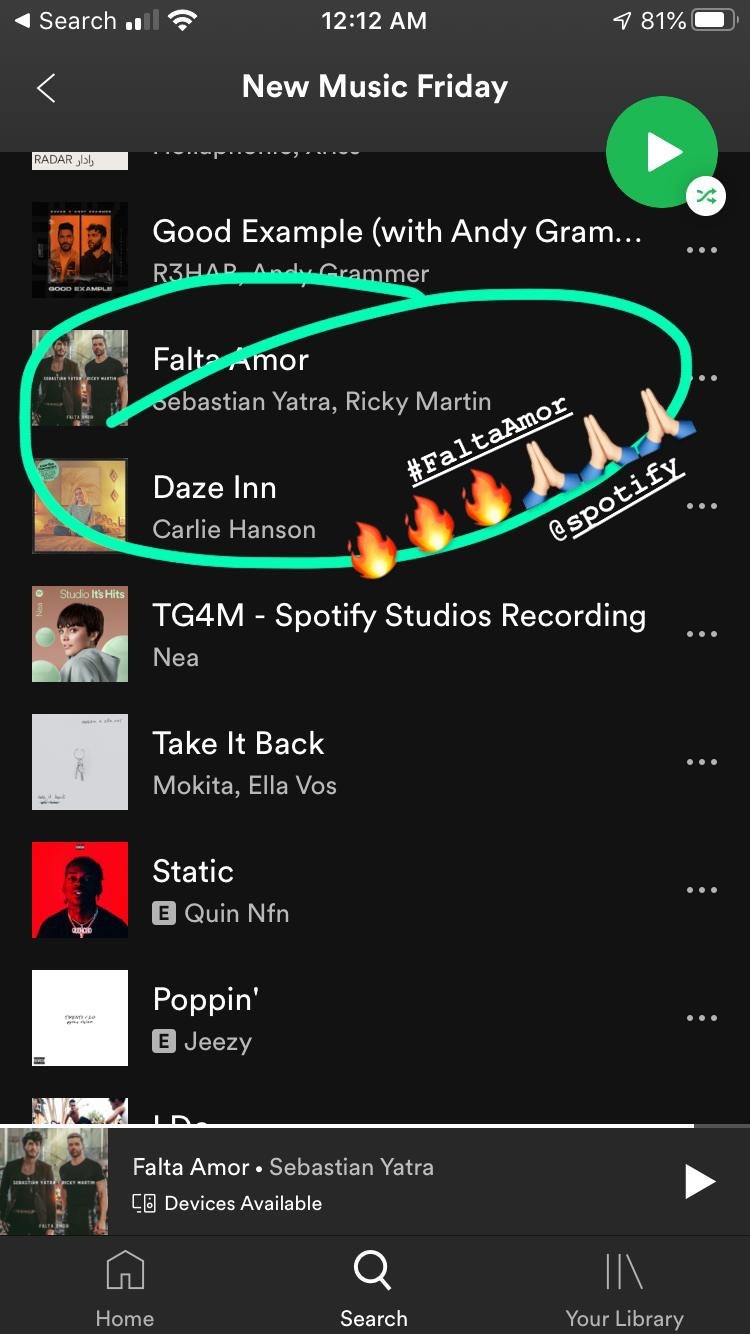This screenshot has width=750, height=1334.
Task: Open more options for TG4M track
Action: [702, 634]
